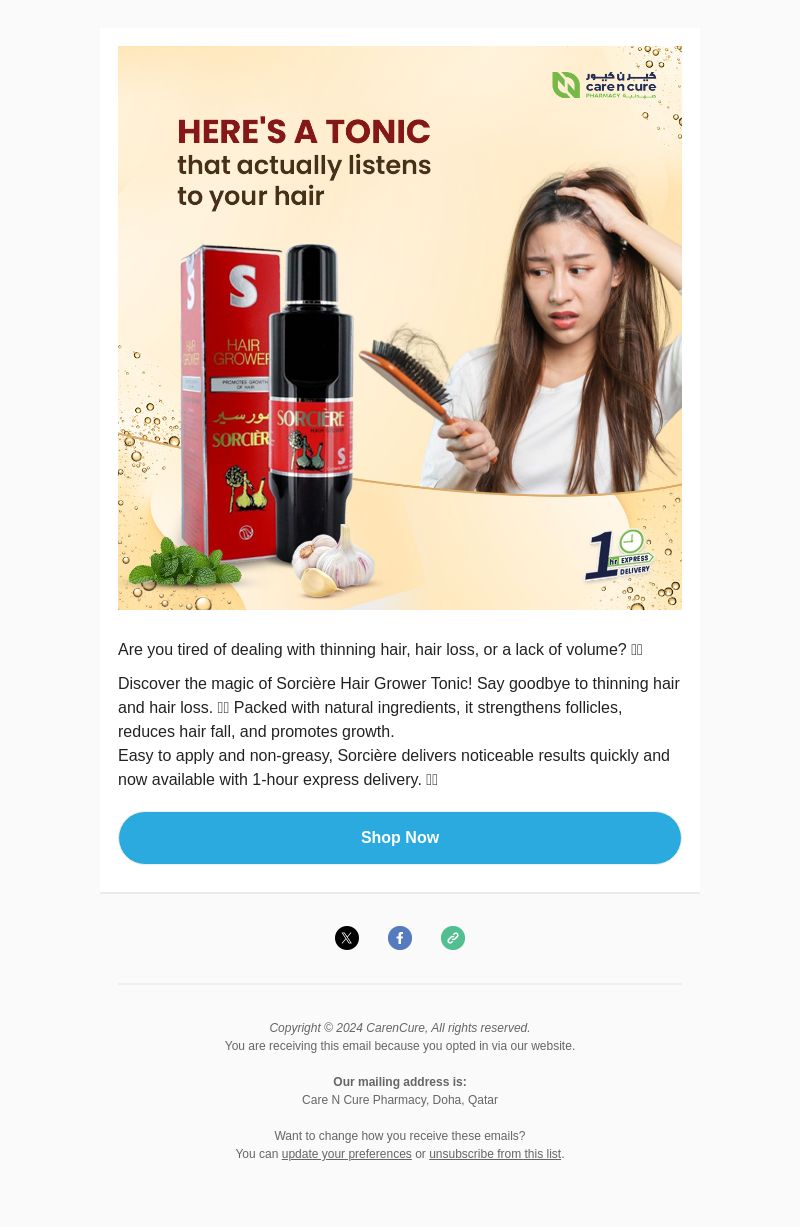The image size is (800, 1227).
Task: Open the update your preferences link
Action: pos(346,1154)
